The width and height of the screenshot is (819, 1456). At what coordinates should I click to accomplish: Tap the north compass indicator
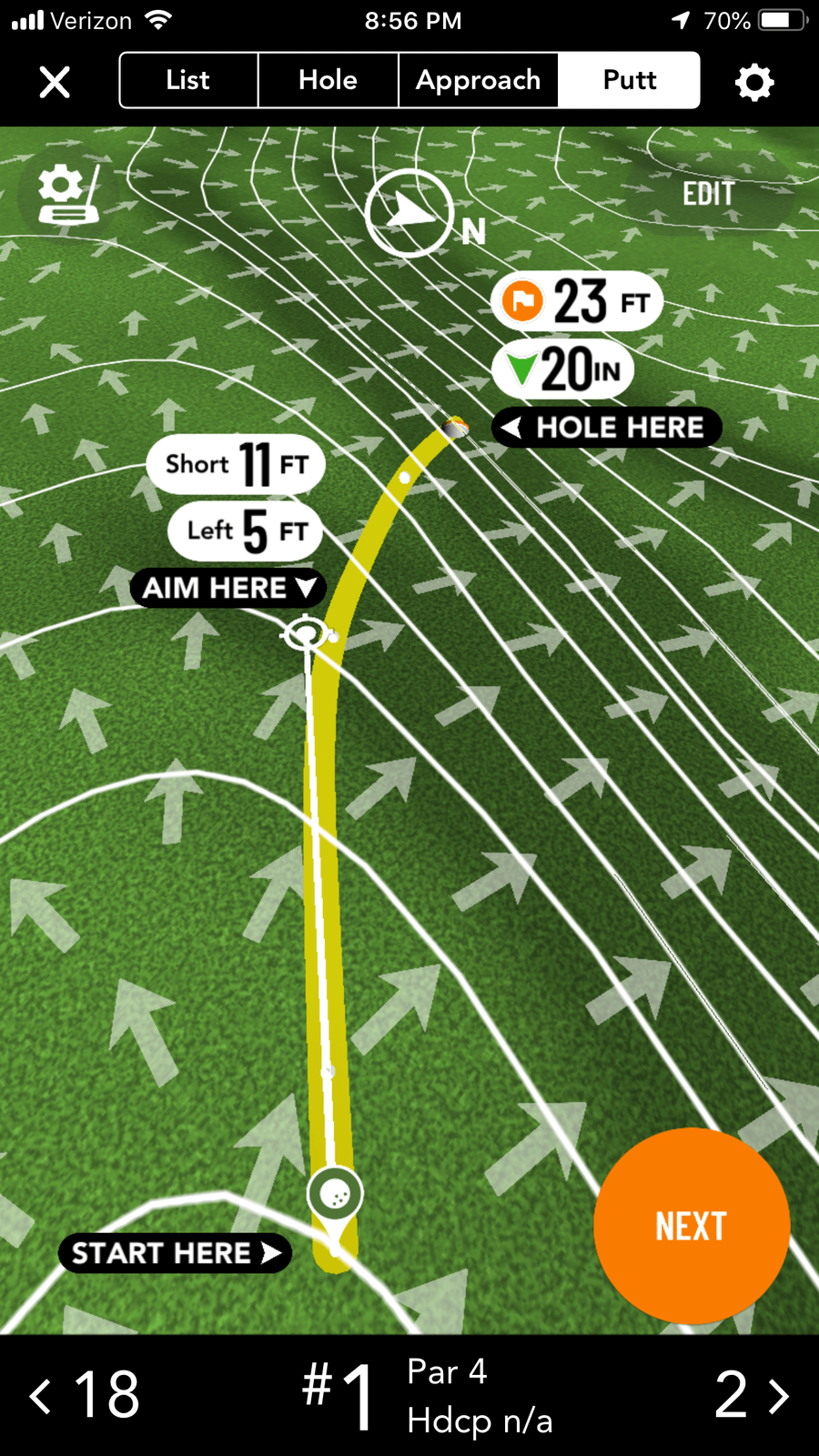pos(409,213)
